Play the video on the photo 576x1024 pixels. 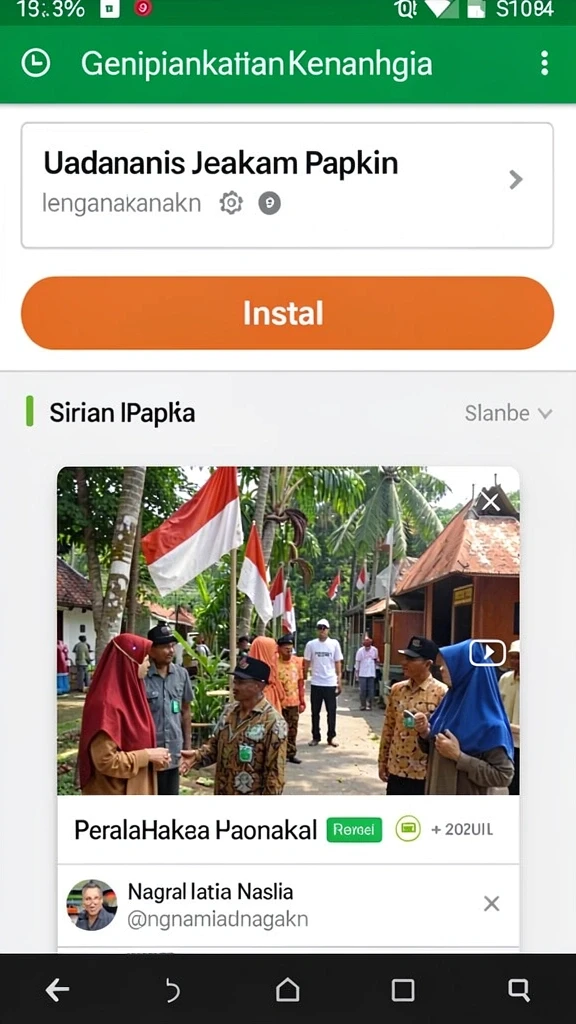[x=487, y=652]
